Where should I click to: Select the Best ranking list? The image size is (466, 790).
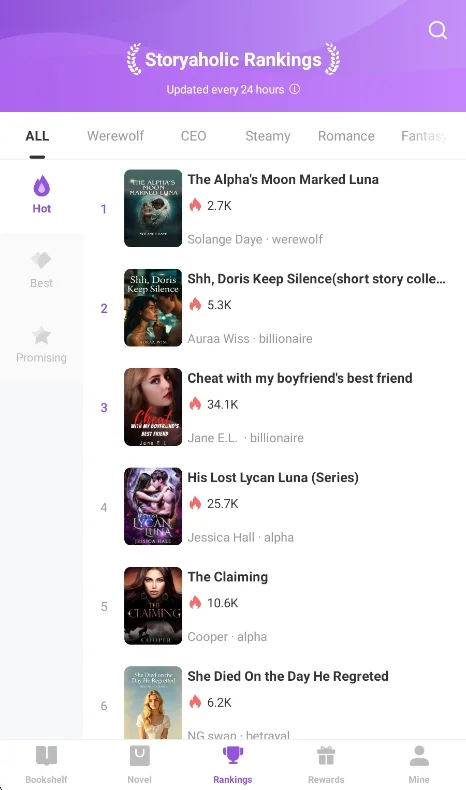click(x=41, y=271)
